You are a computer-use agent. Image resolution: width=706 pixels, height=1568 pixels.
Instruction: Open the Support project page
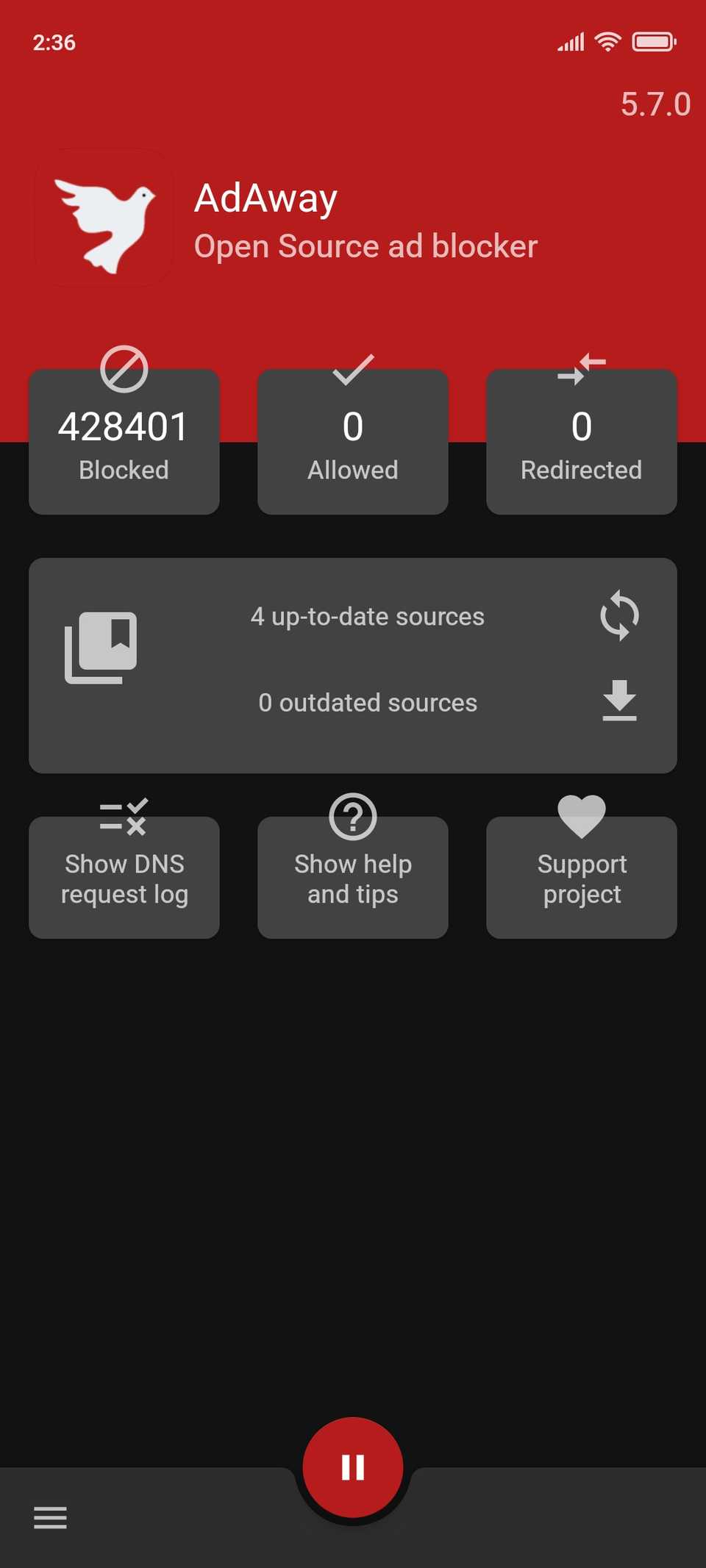tap(581, 878)
